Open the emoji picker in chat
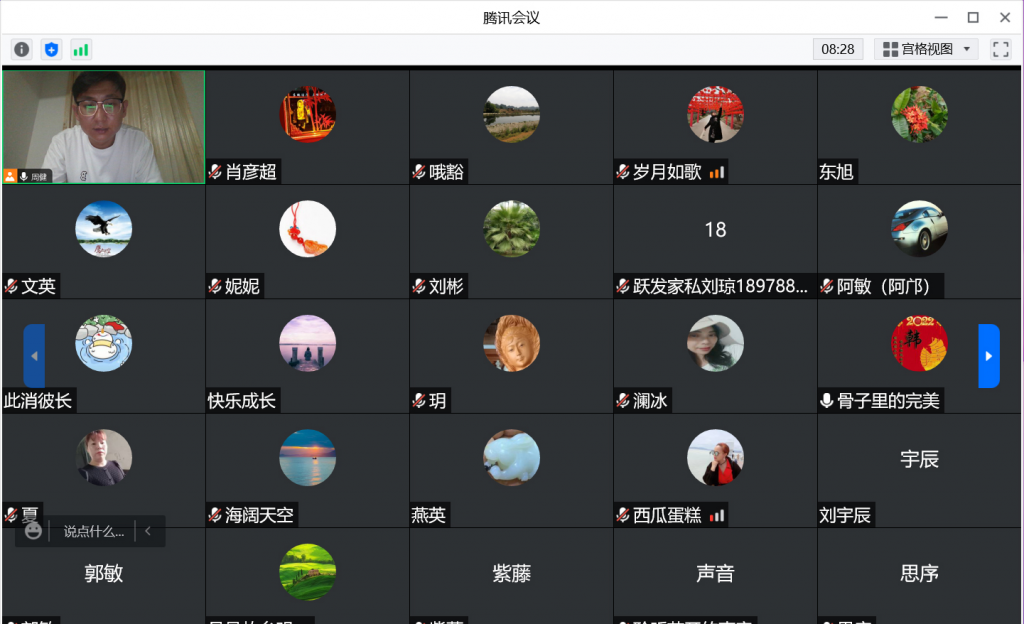 (33, 532)
